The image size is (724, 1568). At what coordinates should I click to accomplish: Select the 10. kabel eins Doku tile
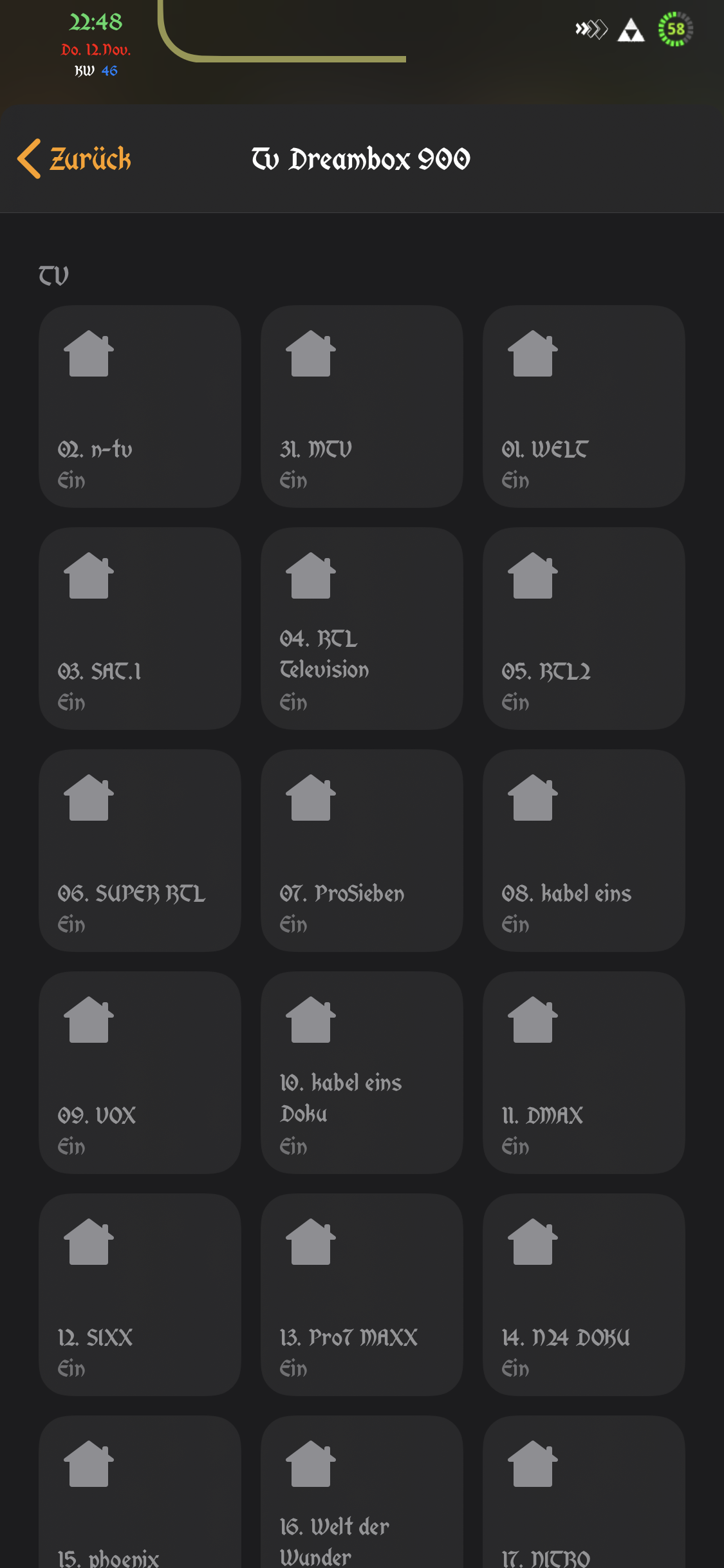pyautogui.click(x=362, y=1072)
